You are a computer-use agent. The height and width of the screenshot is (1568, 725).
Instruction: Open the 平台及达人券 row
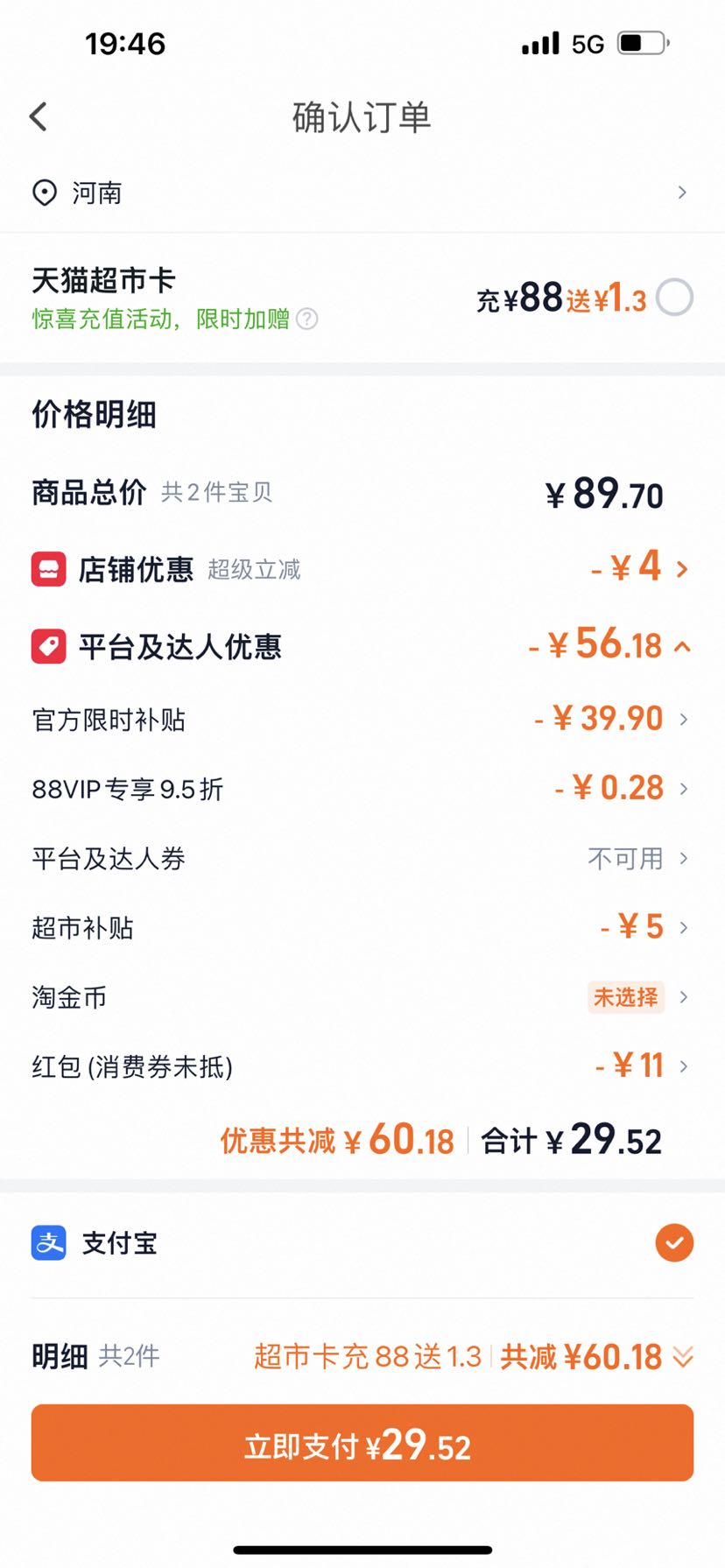click(362, 859)
